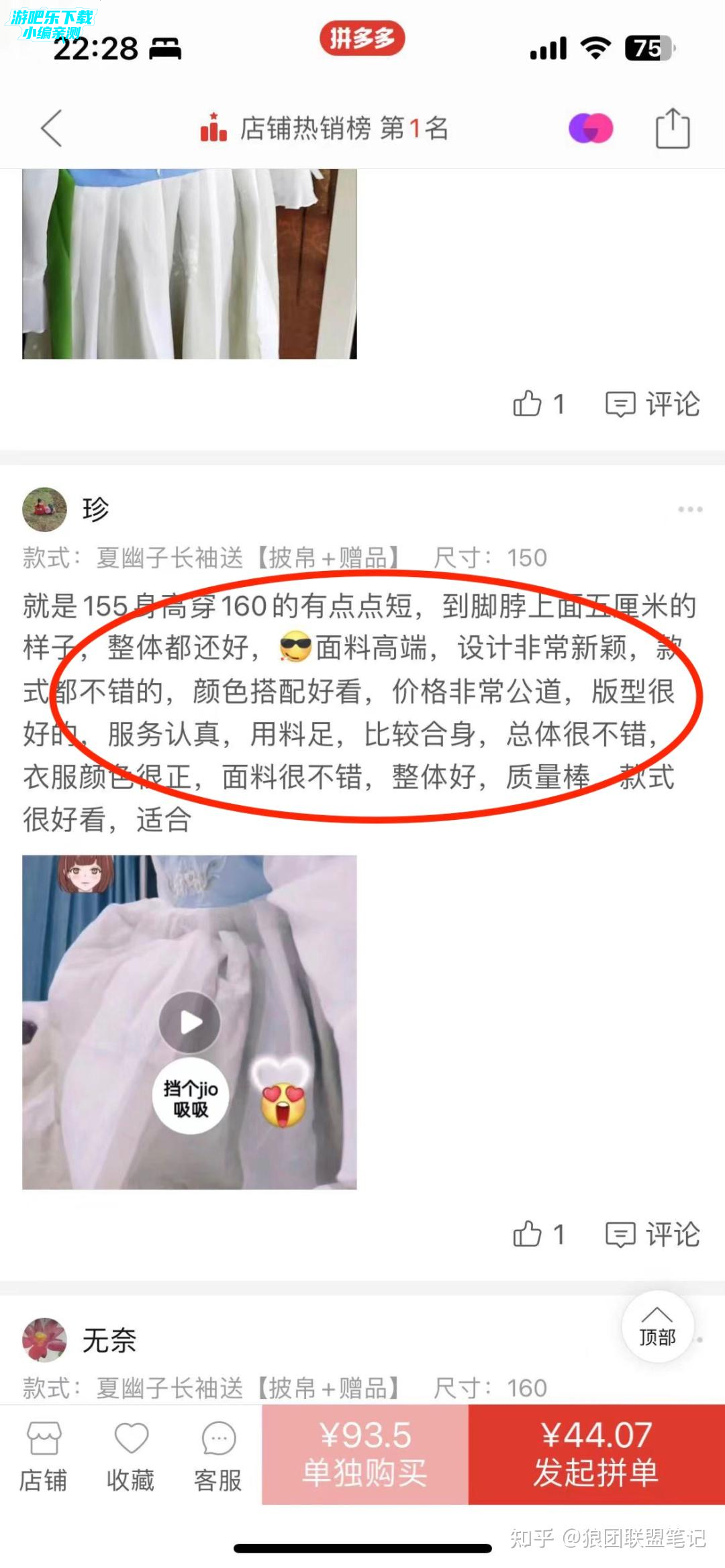Share this product via the share icon
725x1568 pixels.
pyautogui.click(x=672, y=127)
